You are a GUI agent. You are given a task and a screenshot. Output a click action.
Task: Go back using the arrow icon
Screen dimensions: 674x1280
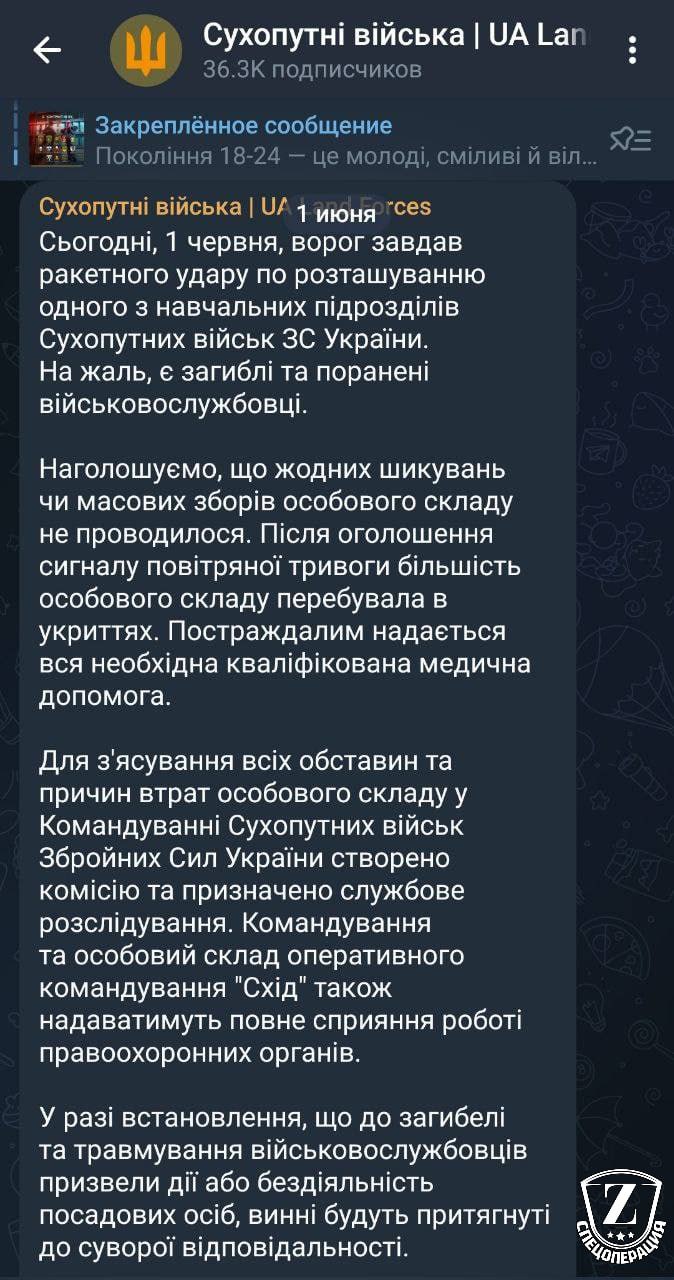(x=47, y=50)
